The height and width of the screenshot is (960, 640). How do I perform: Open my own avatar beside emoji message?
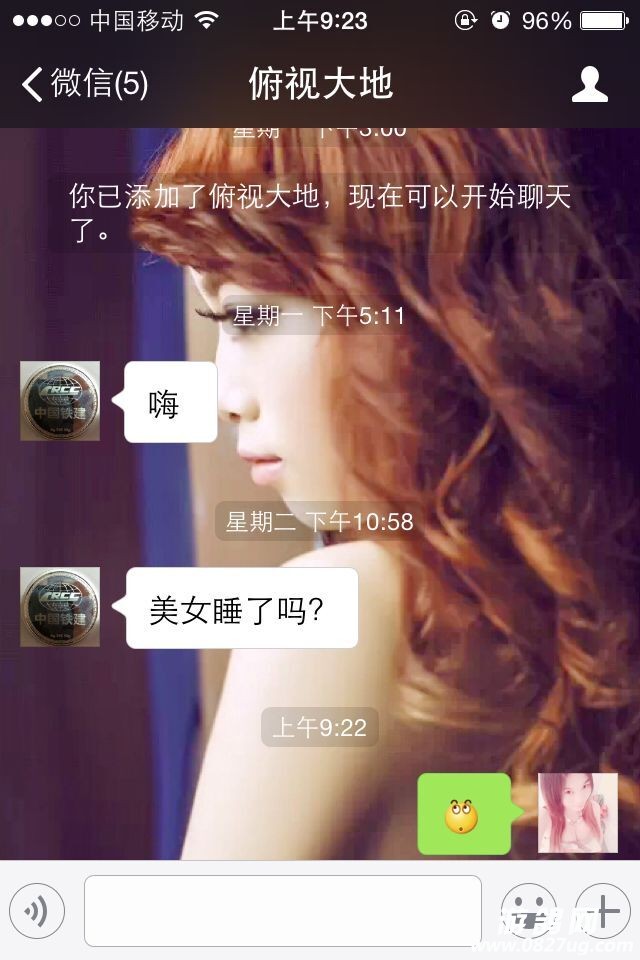tap(578, 813)
